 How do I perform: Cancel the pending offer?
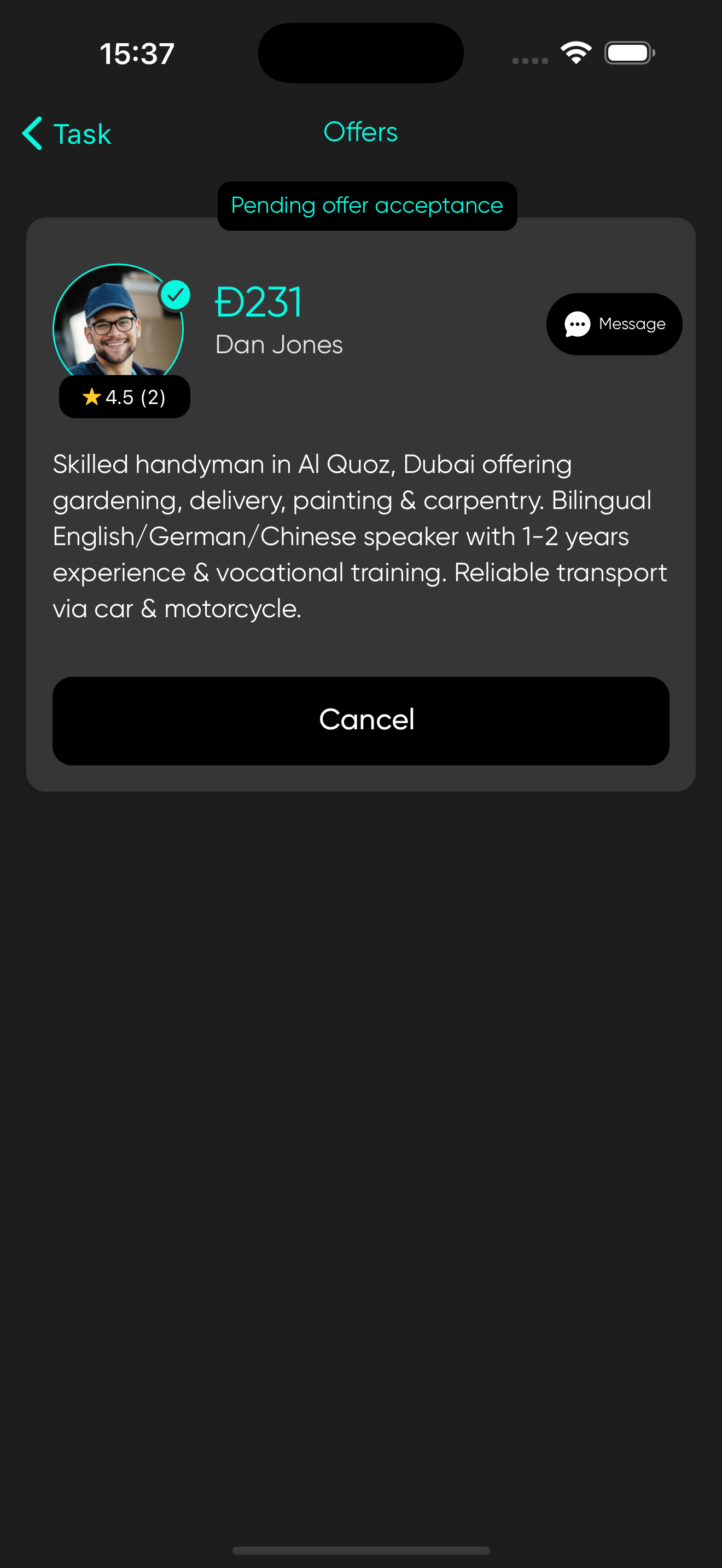360,720
